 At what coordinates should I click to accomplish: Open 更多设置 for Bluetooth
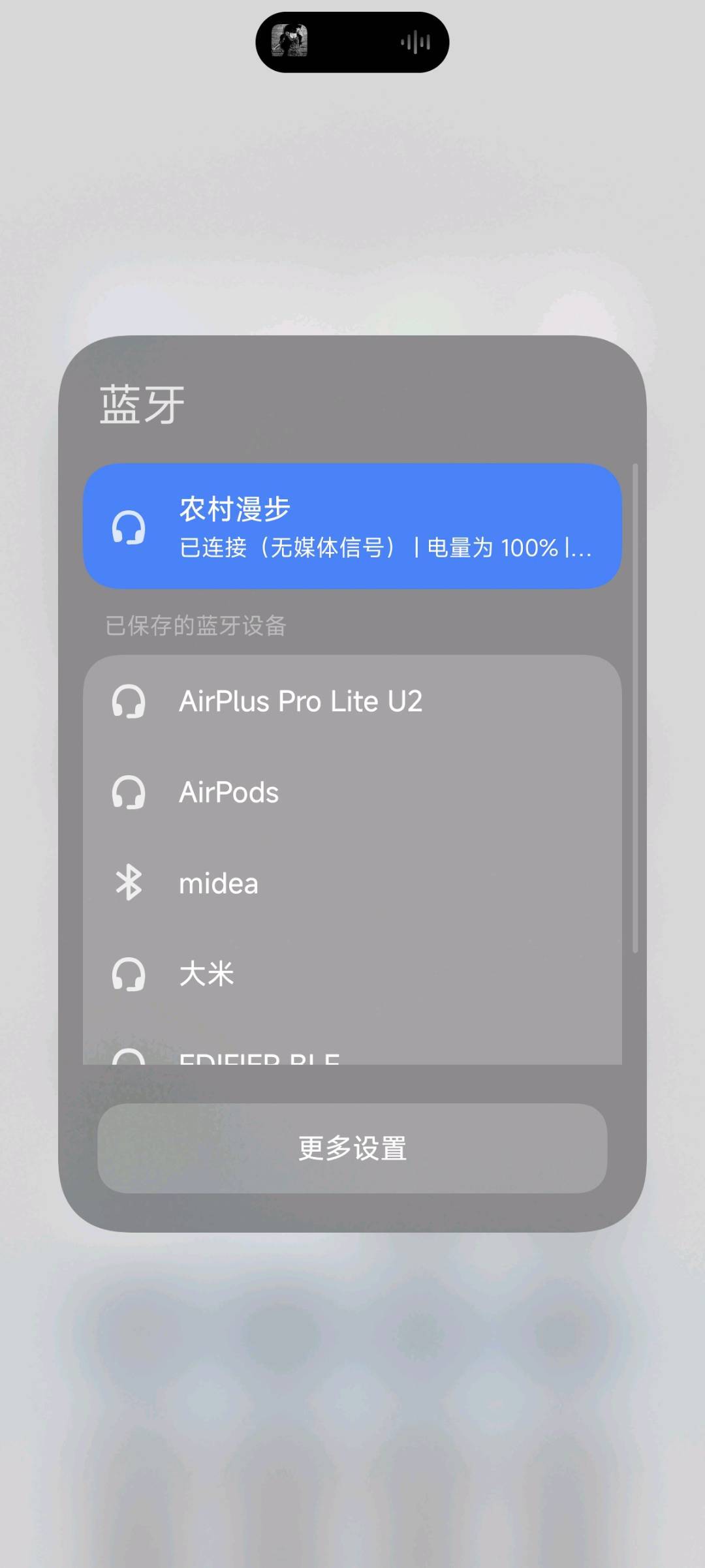(352, 1148)
